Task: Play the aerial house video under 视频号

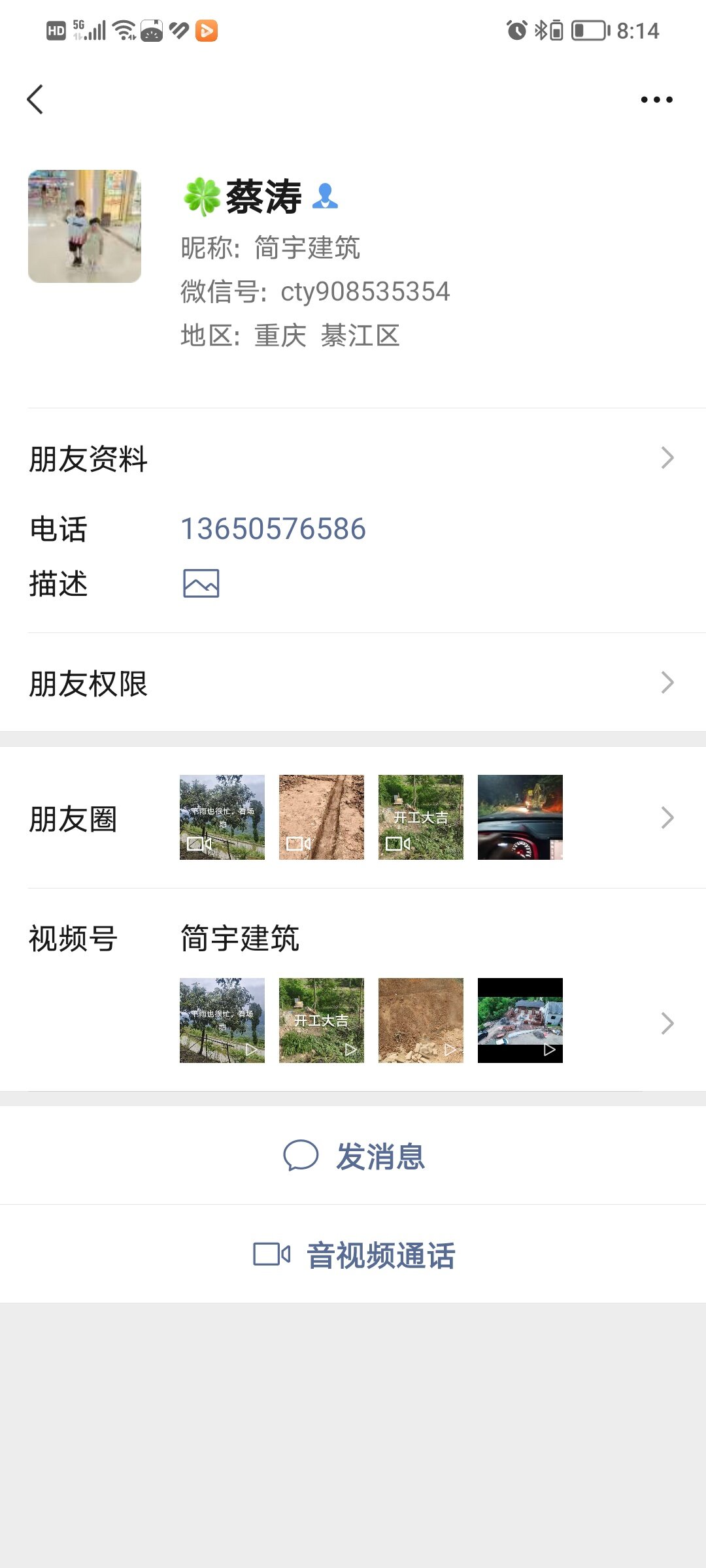Action: [520, 1021]
